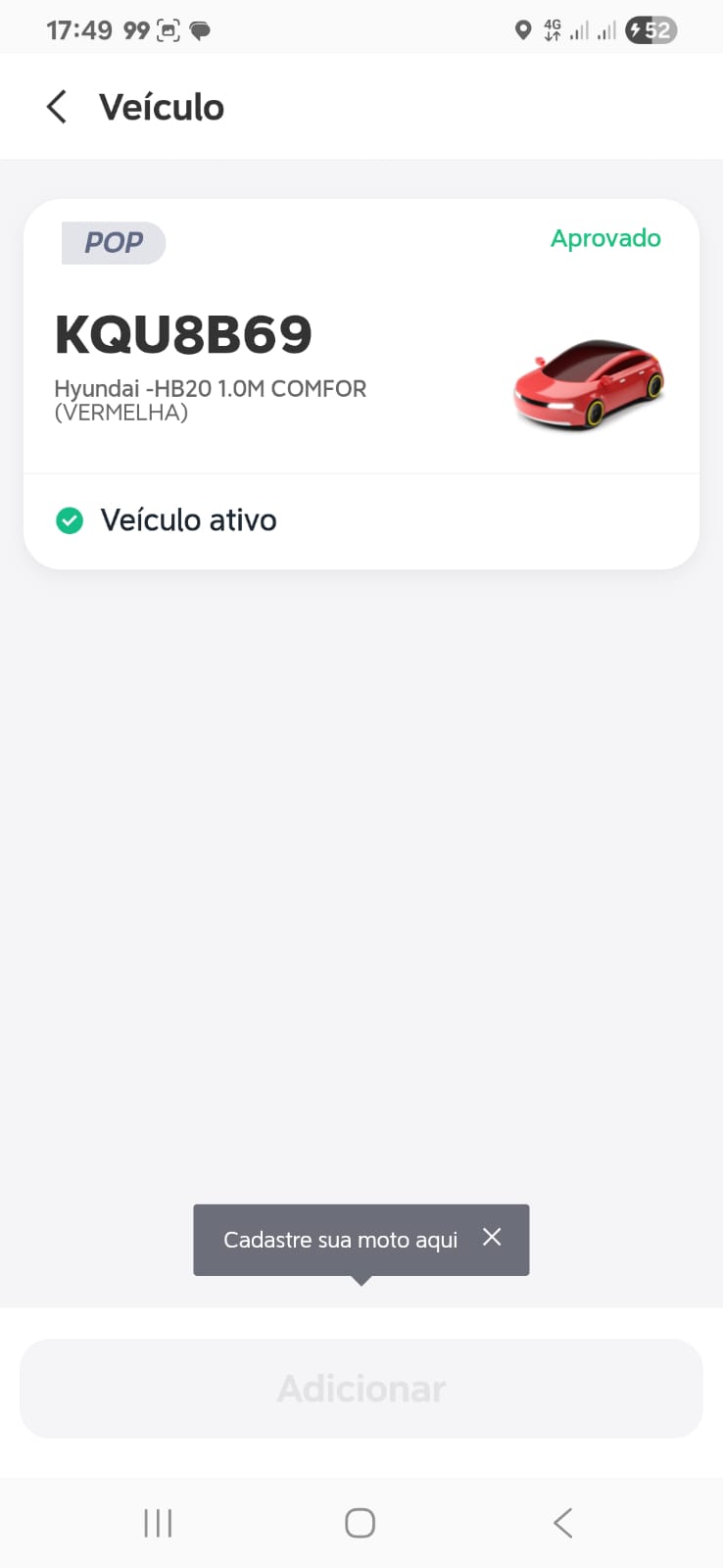Open the recent apps view

click(158, 1523)
